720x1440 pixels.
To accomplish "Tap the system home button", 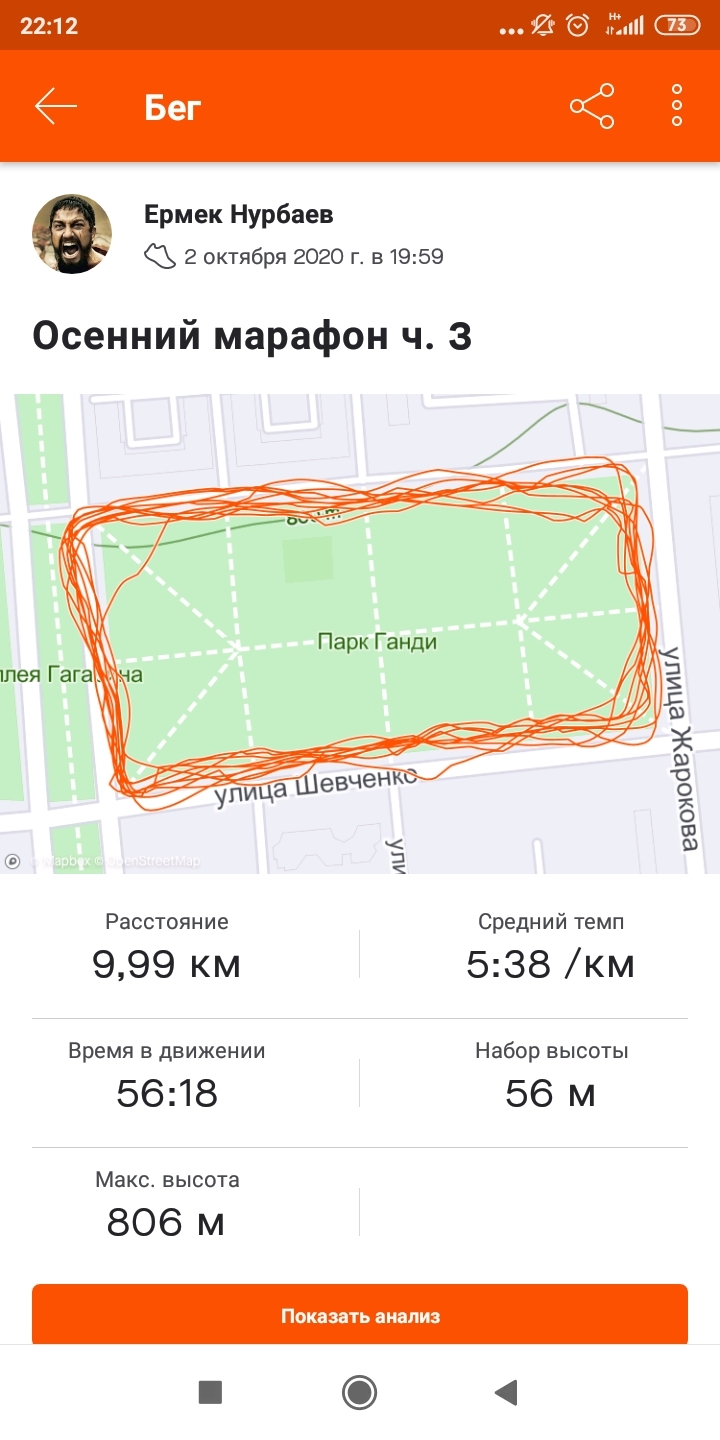I will tap(359, 1392).
